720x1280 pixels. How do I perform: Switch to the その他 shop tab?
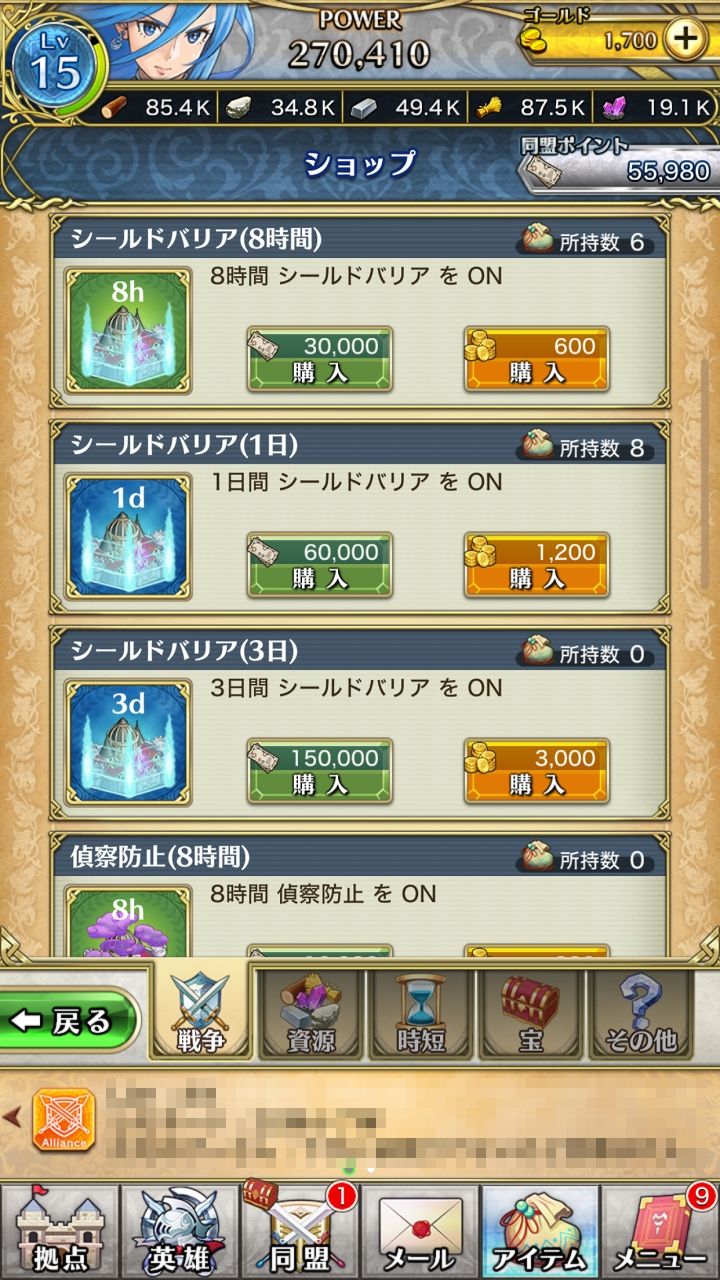point(640,1012)
